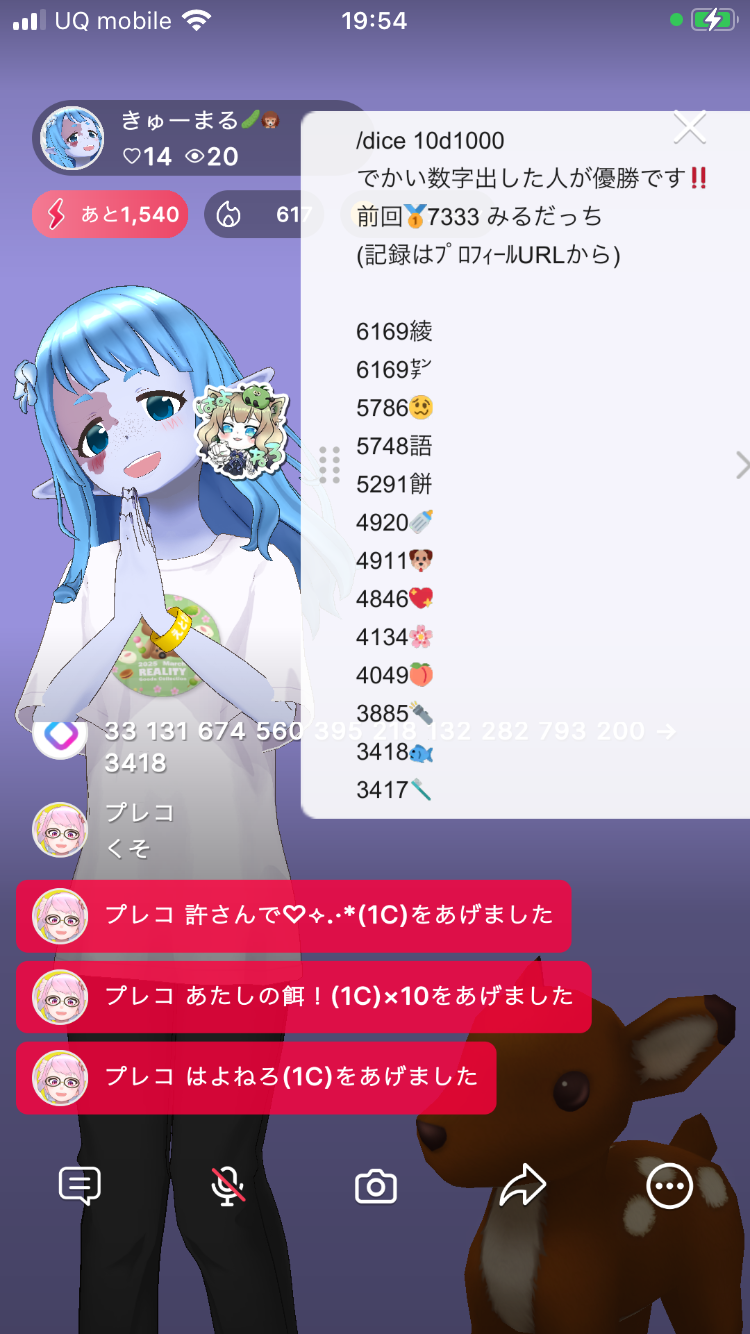This screenshot has height=1334, width=750.
Task: Tap the arrow at the panel's right edge
Action: [x=741, y=465]
